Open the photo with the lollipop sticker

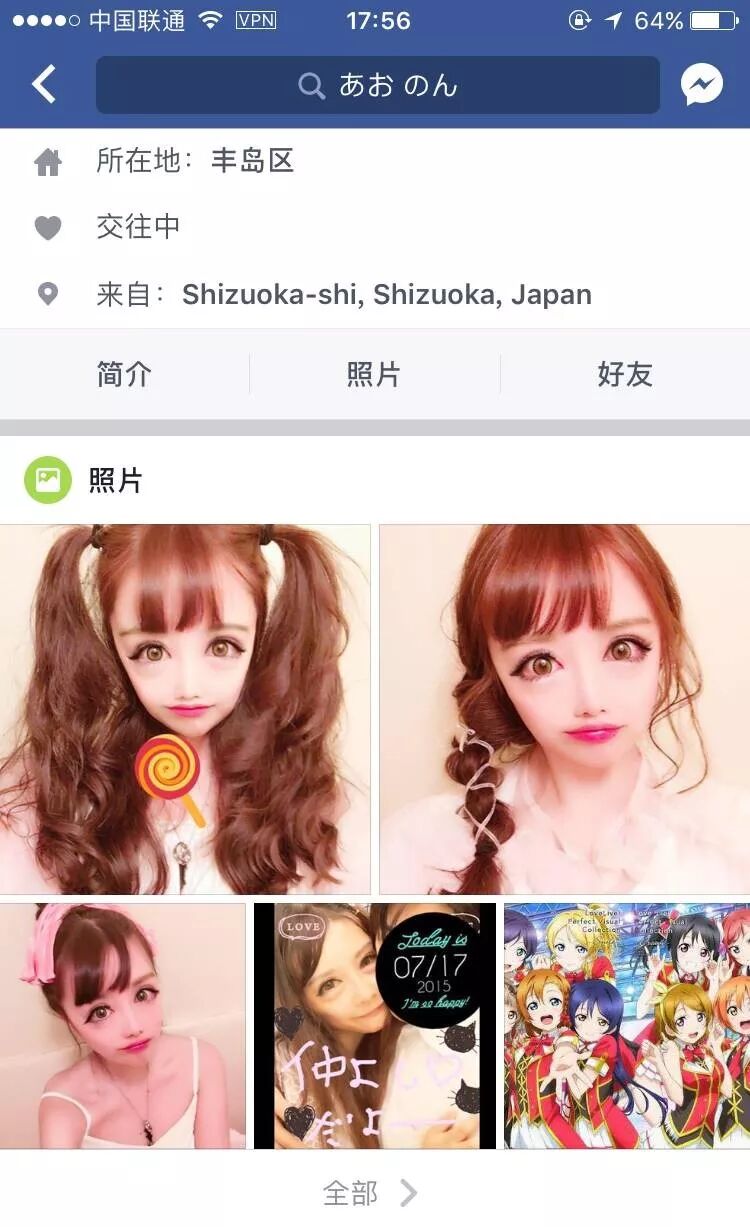[185, 709]
